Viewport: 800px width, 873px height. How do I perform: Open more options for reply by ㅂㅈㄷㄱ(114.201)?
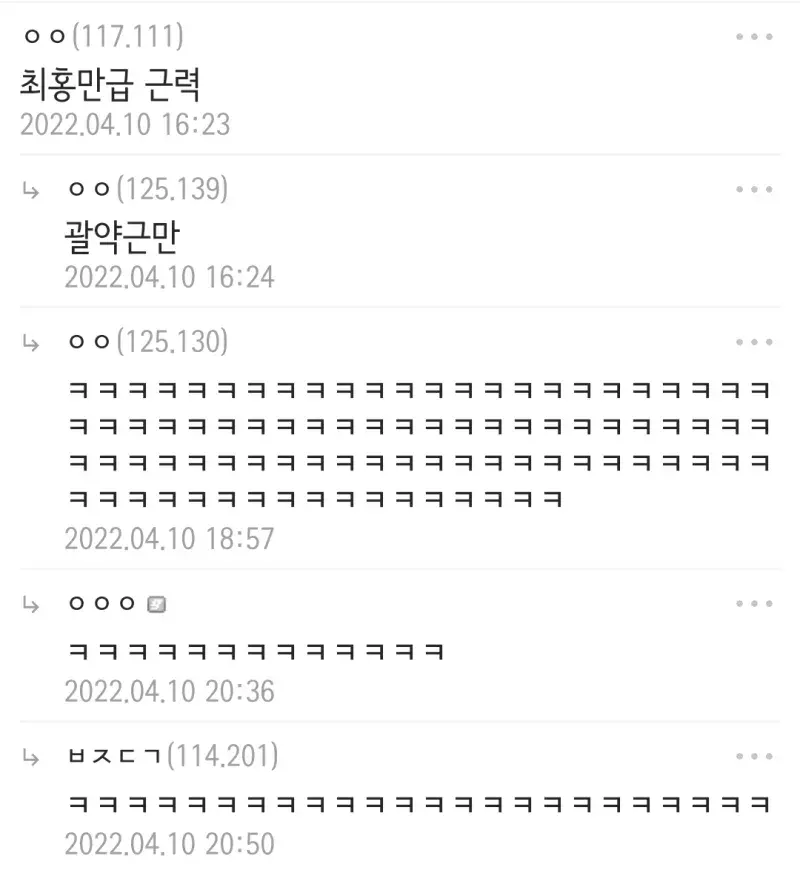click(754, 757)
